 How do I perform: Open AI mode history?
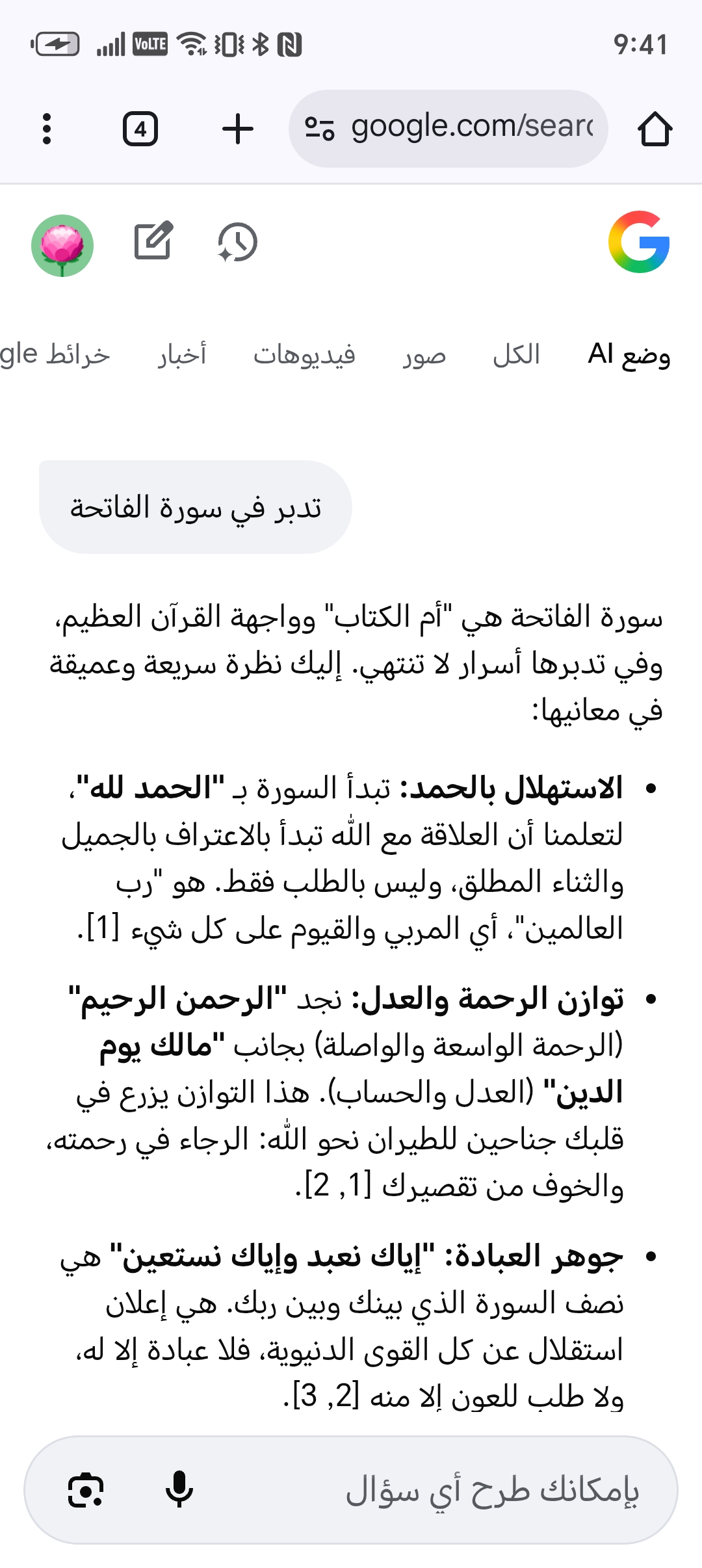pos(237,243)
